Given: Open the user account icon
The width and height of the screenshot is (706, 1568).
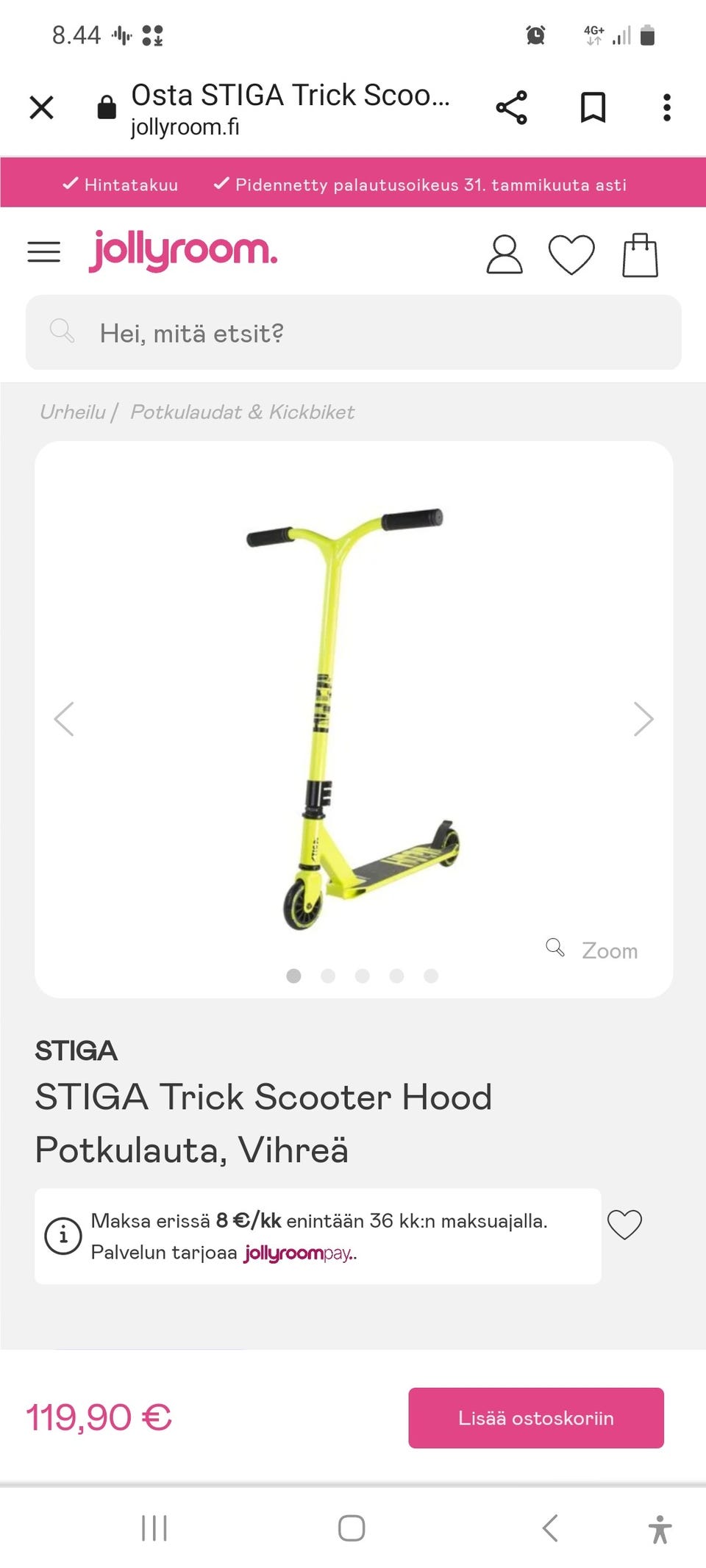Looking at the screenshot, I should tap(504, 254).
